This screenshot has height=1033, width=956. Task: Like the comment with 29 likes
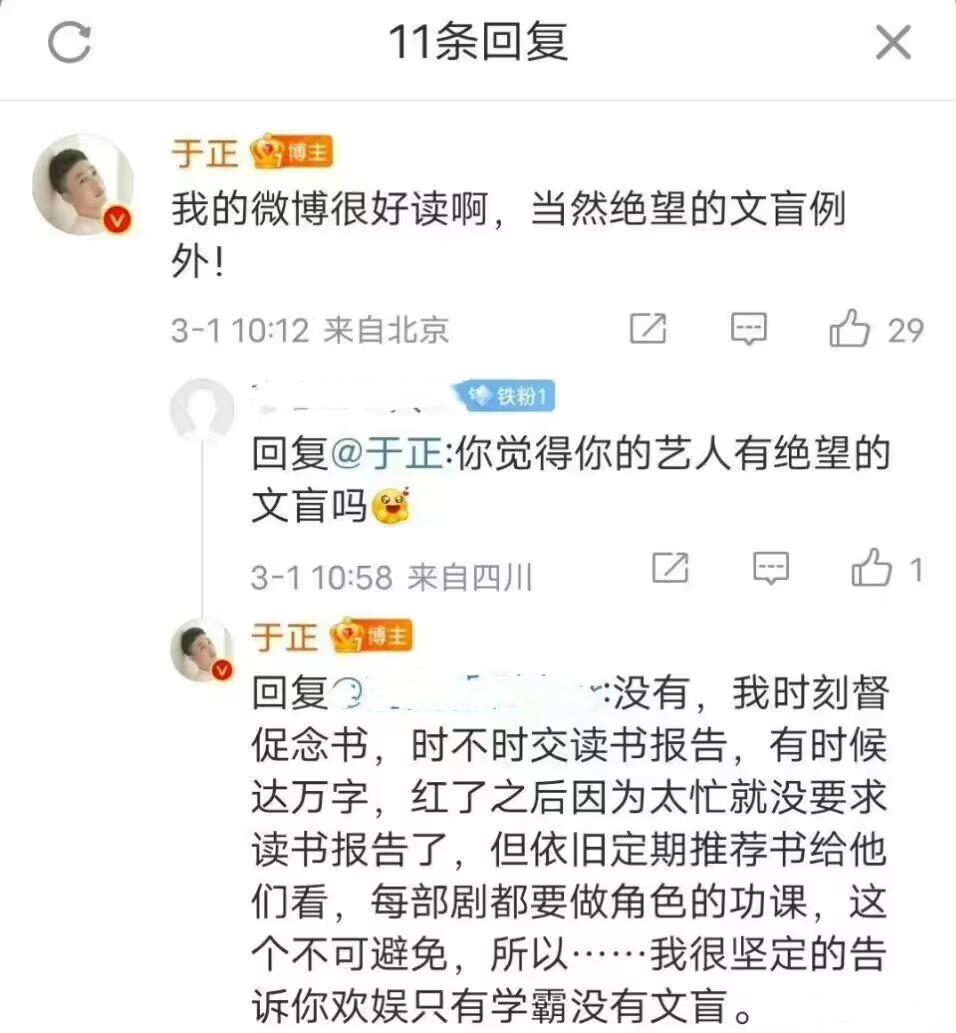tap(849, 329)
